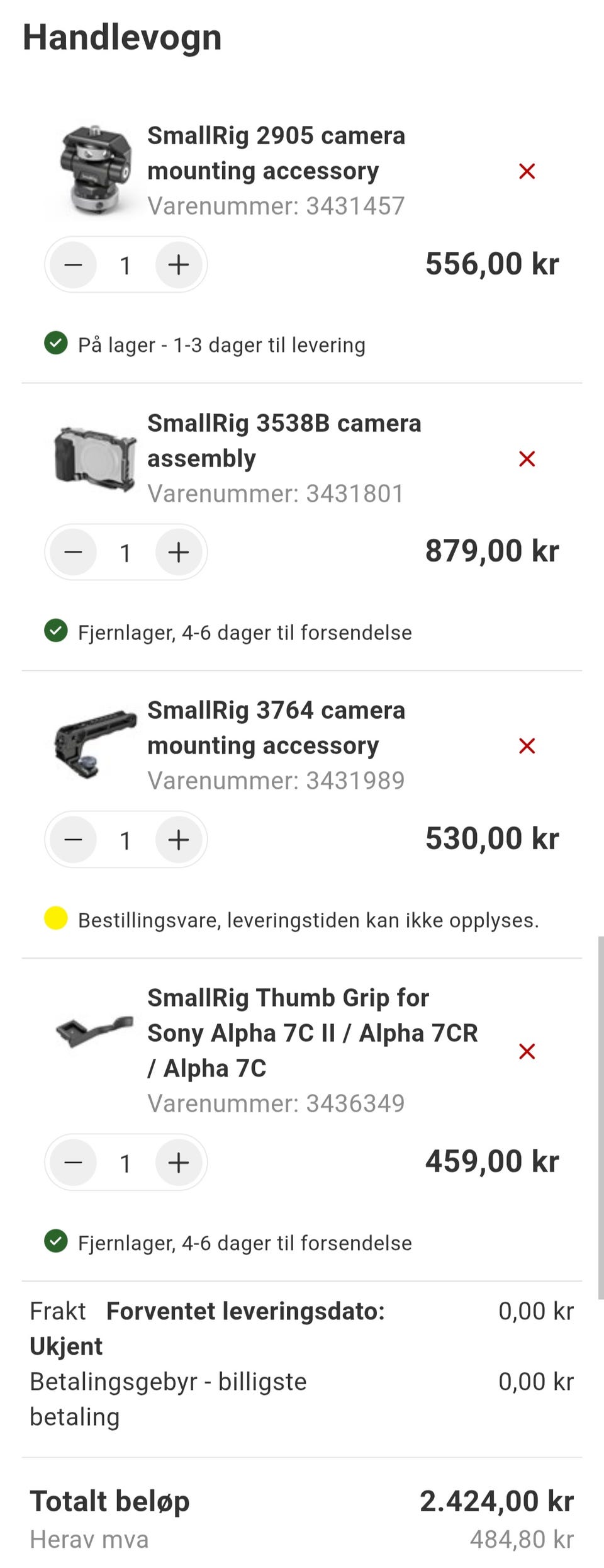Screen dimensions: 604x1568
Task: Add one more SmallRig 3538B camera assembly
Action: (x=179, y=553)
